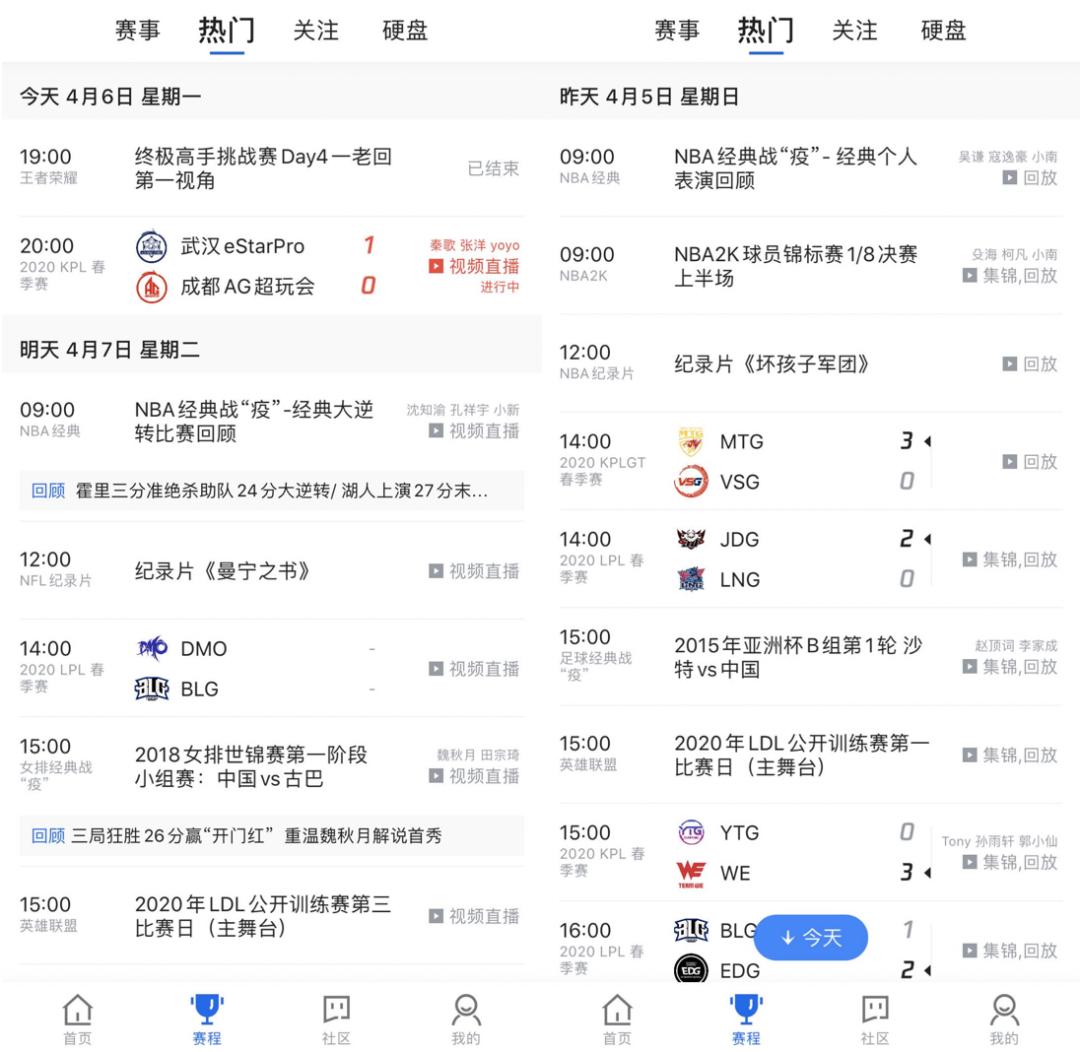Open 2020年LDL公开训练赛第一比赛日
Image resolution: width=1080 pixels, height=1052 pixels.
coord(801,755)
